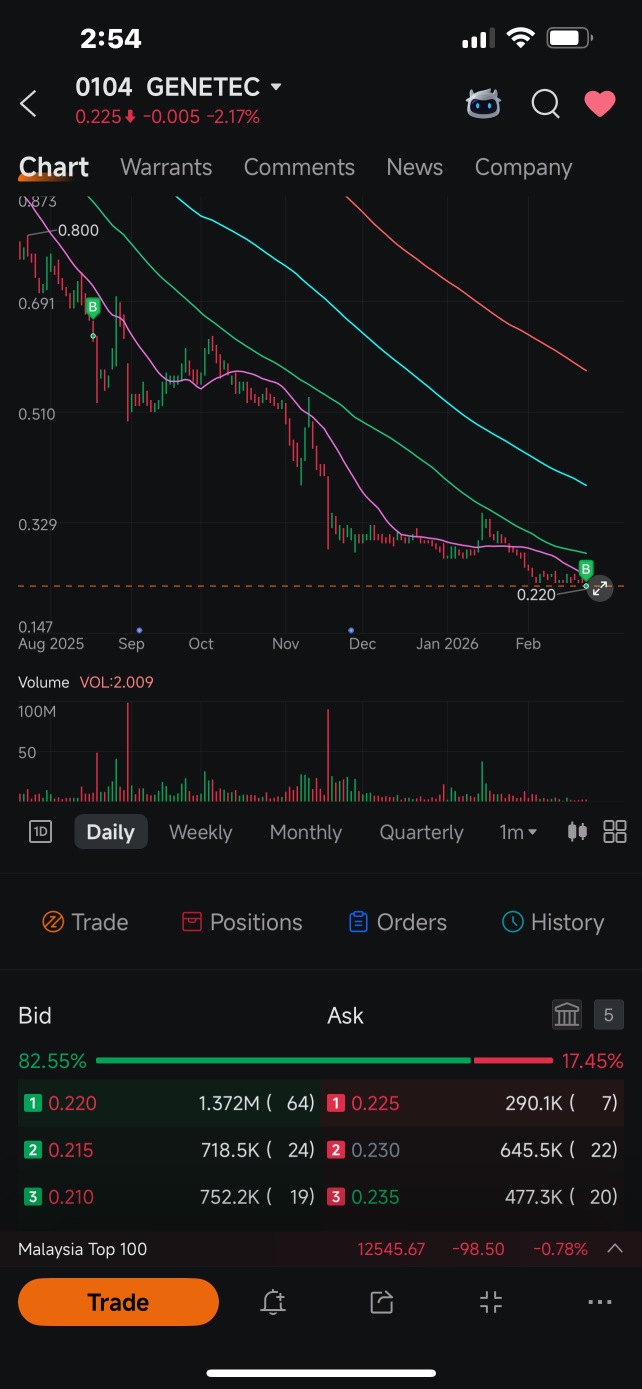Switch to the Comments tab

click(299, 167)
